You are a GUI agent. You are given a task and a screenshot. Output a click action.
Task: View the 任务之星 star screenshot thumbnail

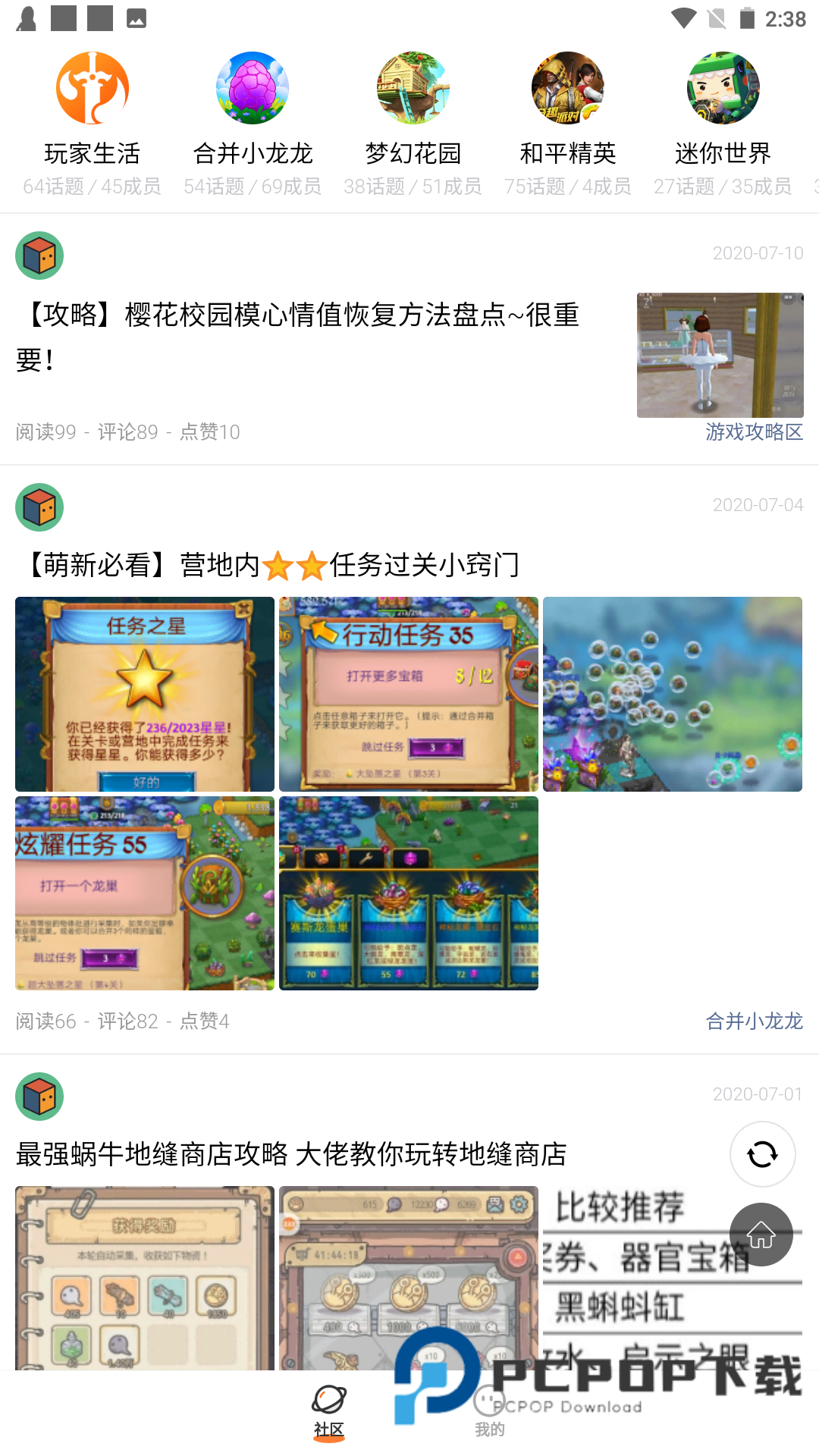click(x=144, y=693)
